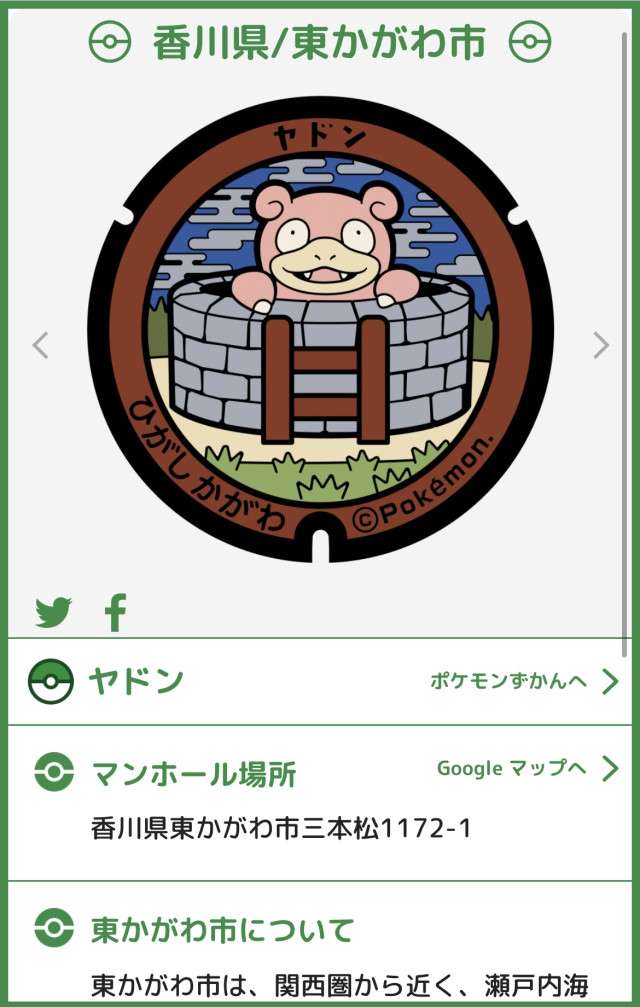Go to the previous manhole image
This screenshot has width=640, height=1007.
40,345
